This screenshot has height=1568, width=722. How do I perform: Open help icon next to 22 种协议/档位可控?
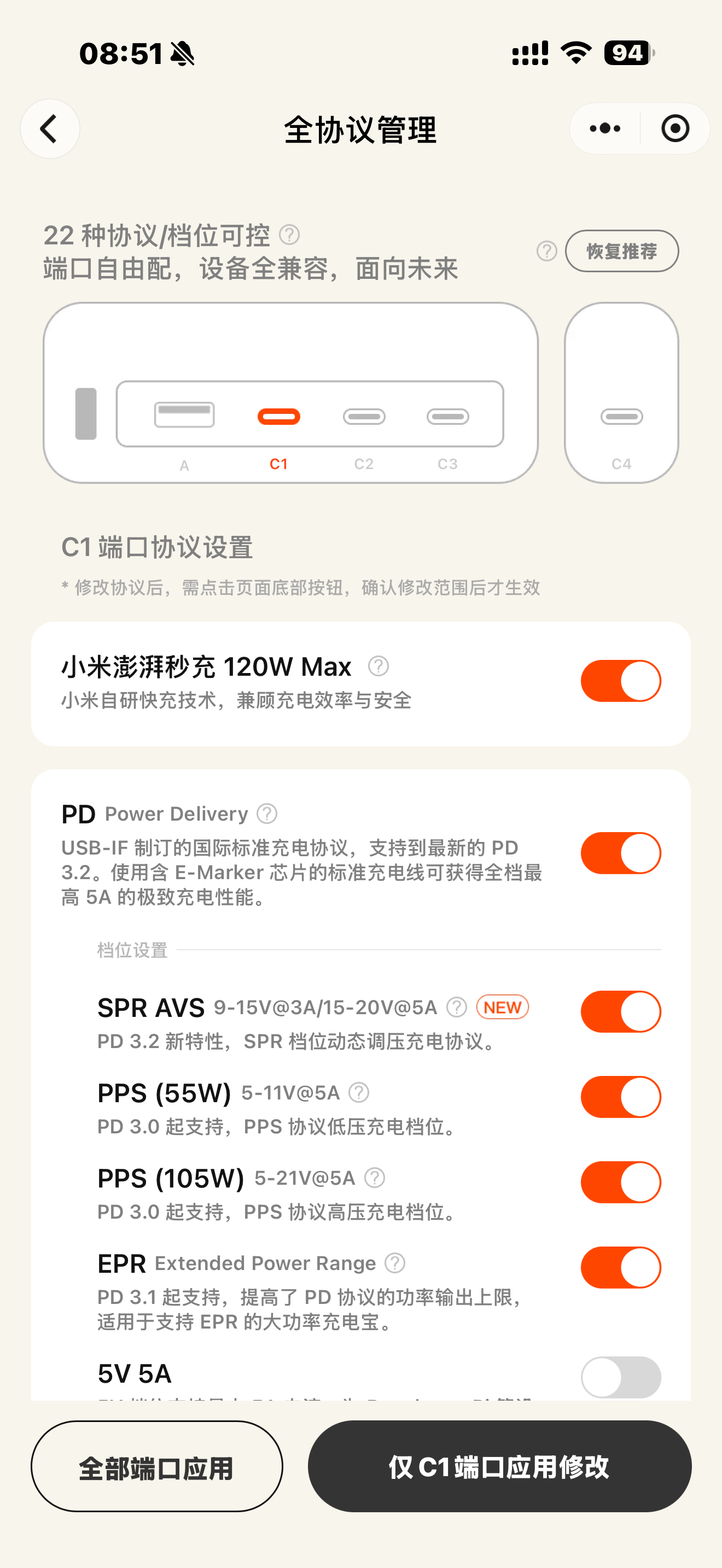coord(289,235)
